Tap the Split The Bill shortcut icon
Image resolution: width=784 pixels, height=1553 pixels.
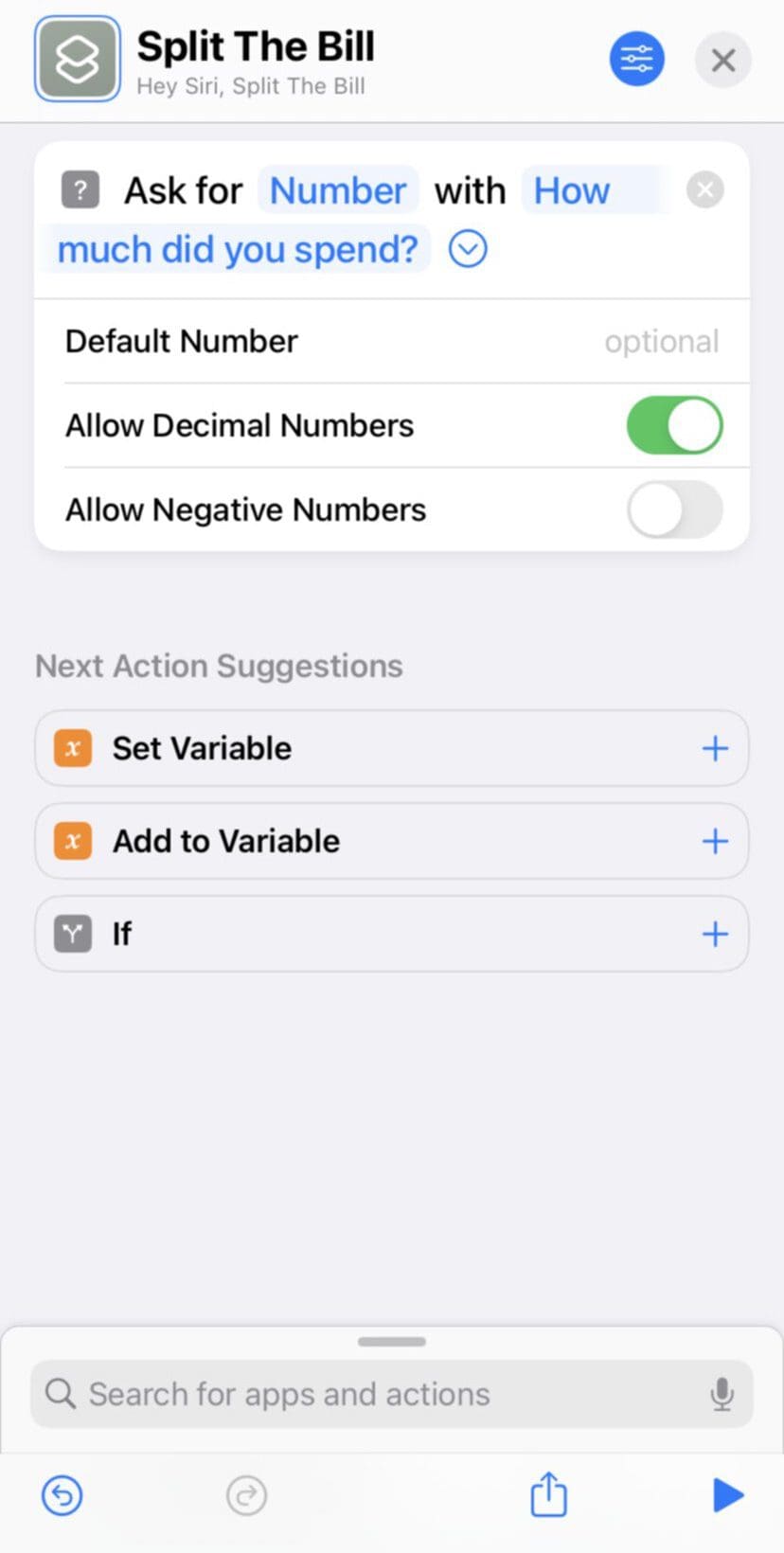tap(77, 59)
